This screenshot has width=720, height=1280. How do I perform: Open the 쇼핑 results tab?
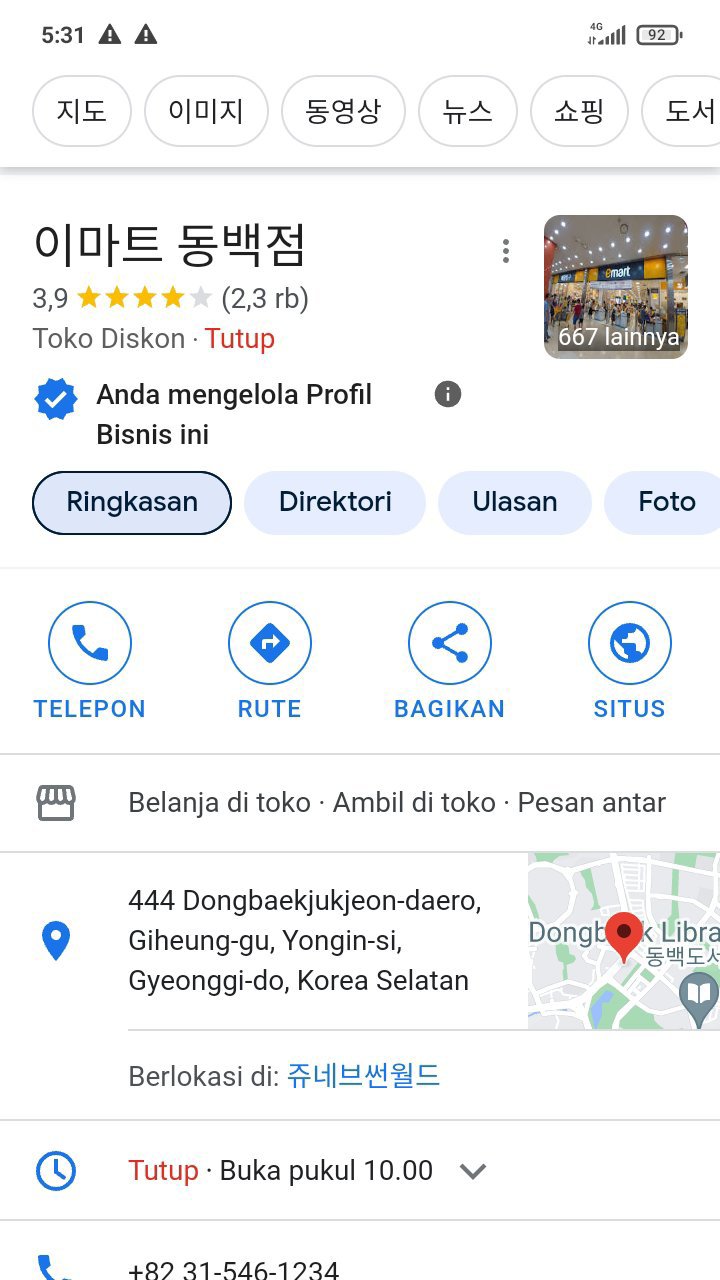point(579,111)
